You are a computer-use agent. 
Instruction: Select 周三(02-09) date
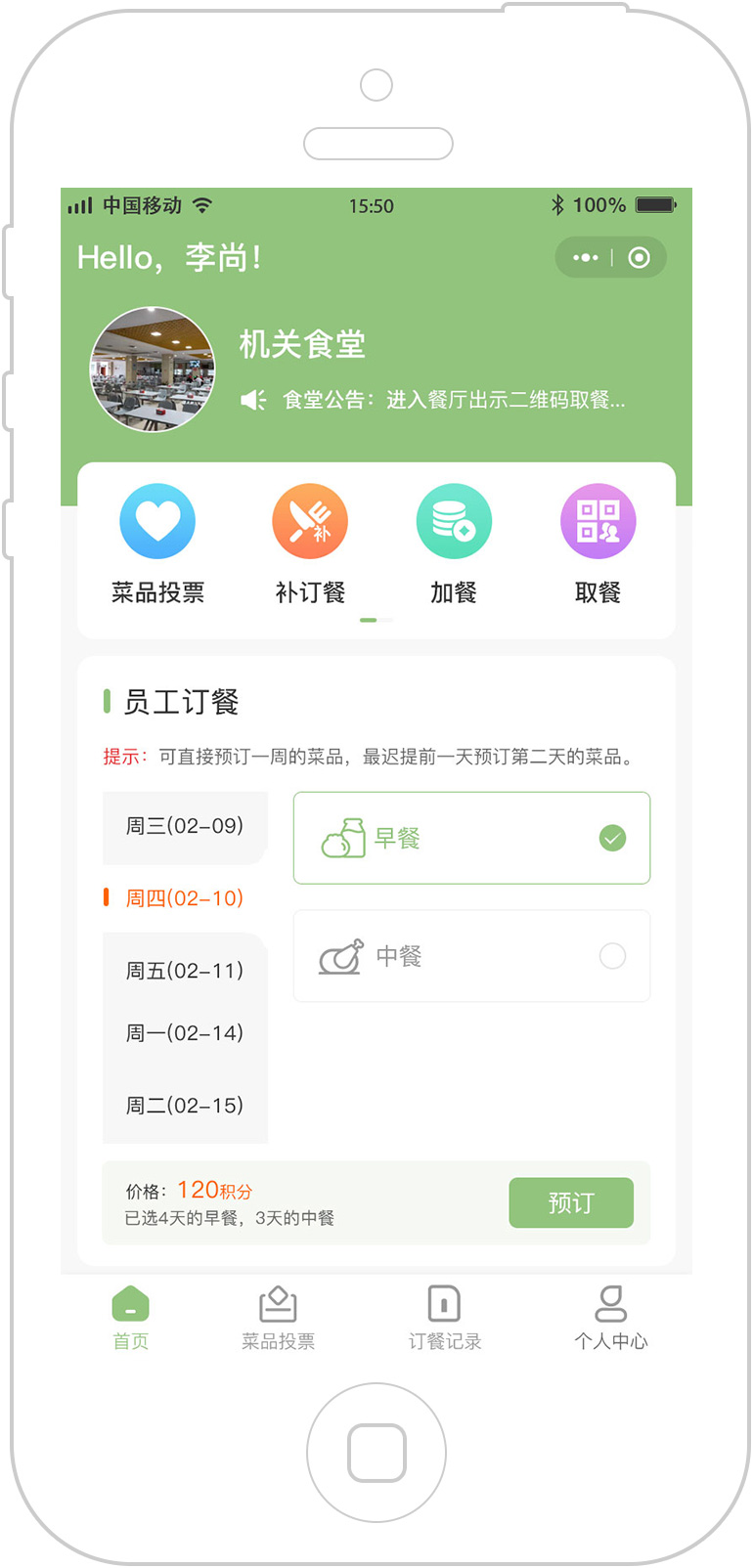185,826
